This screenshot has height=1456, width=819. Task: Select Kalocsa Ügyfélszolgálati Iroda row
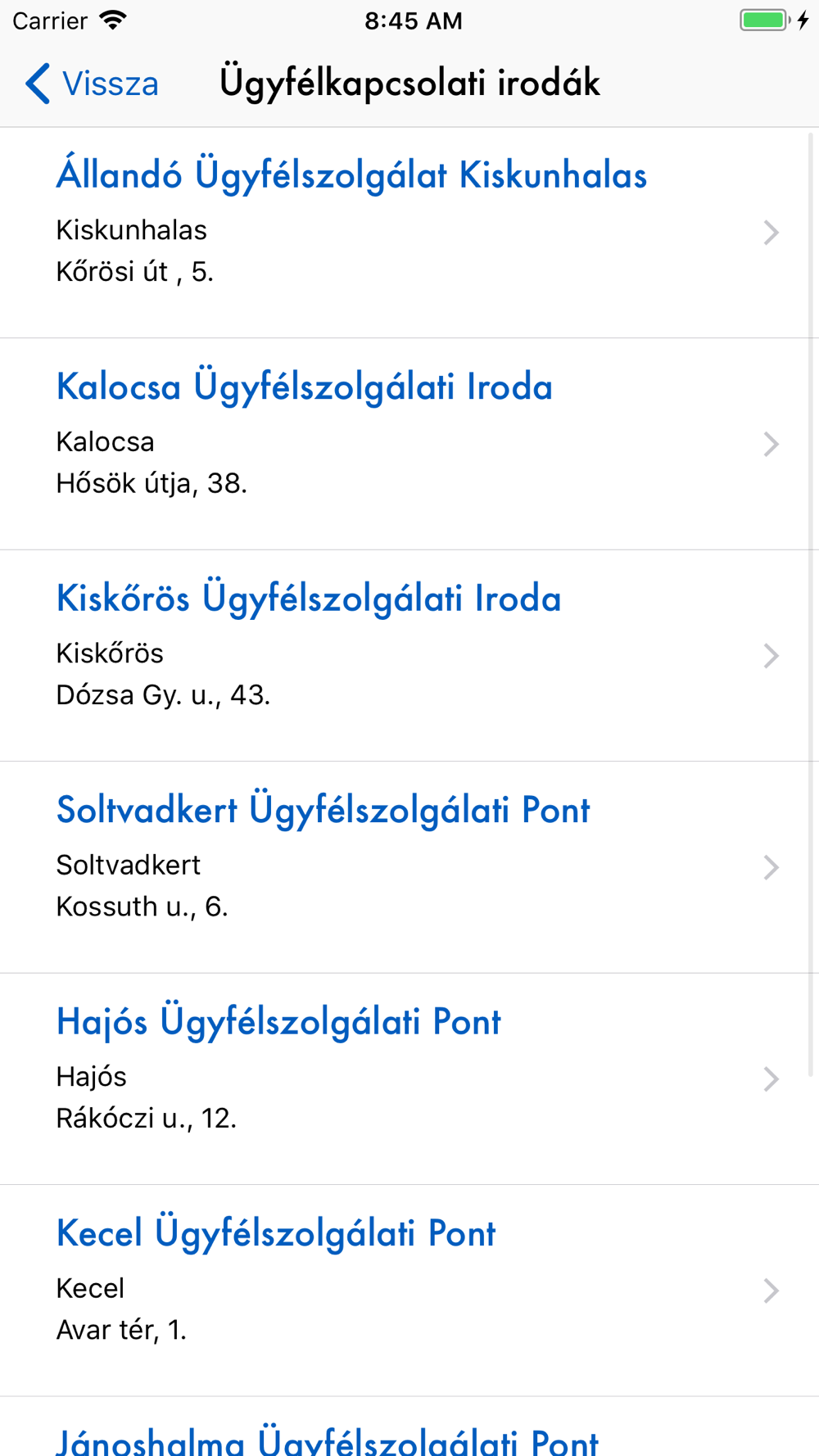(409, 444)
